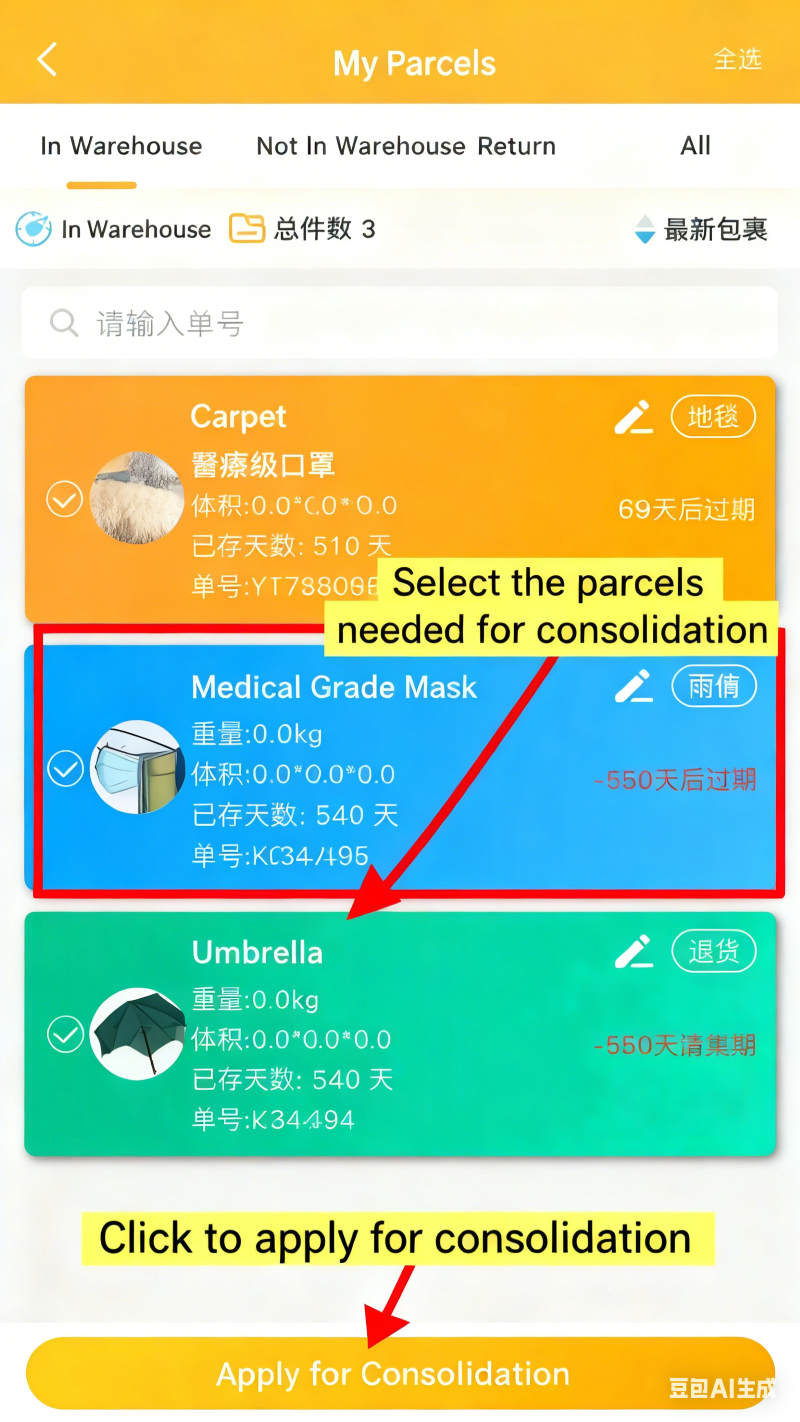The height and width of the screenshot is (1422, 800).
Task: Tap the sort diamond icon beside 最新包裹
Action: coord(643,229)
